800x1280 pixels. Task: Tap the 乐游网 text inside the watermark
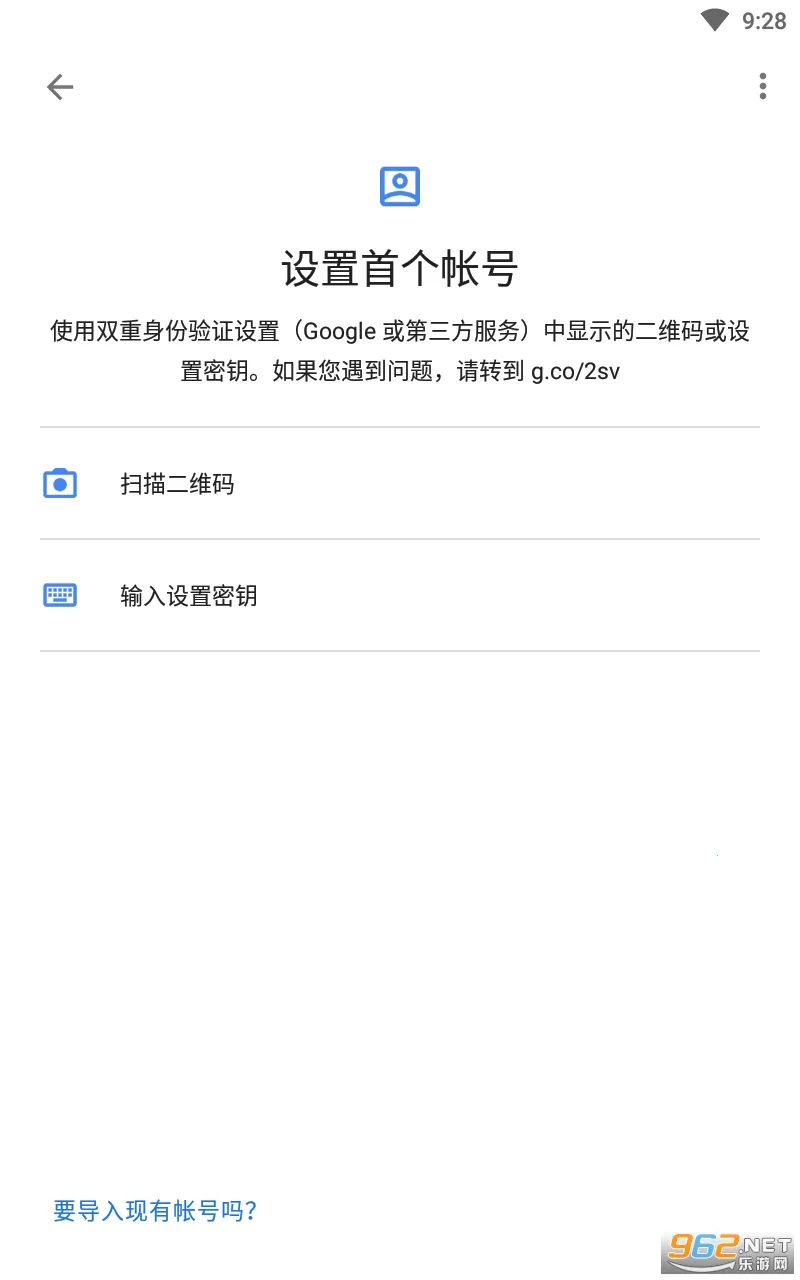(762, 1263)
